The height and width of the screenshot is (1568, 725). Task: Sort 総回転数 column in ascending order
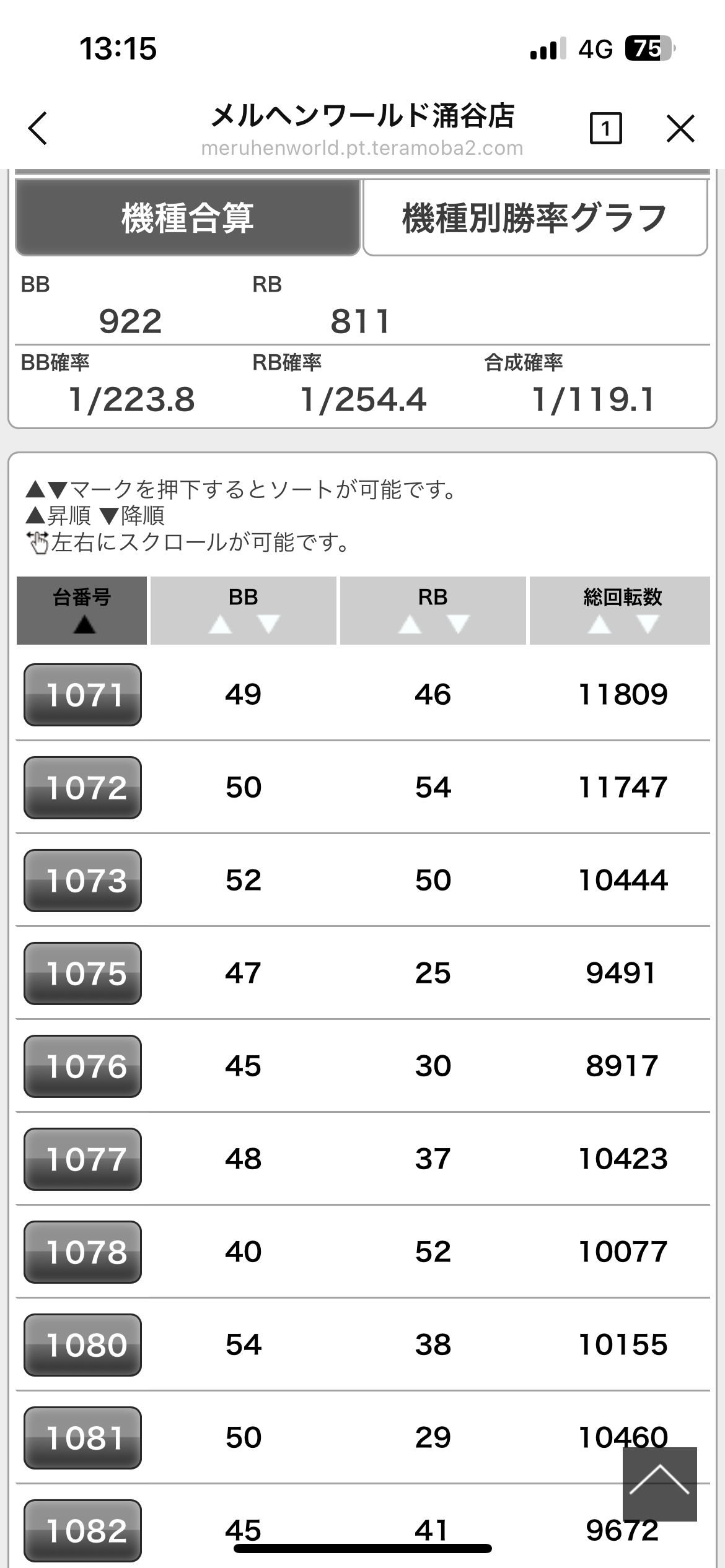point(599,624)
